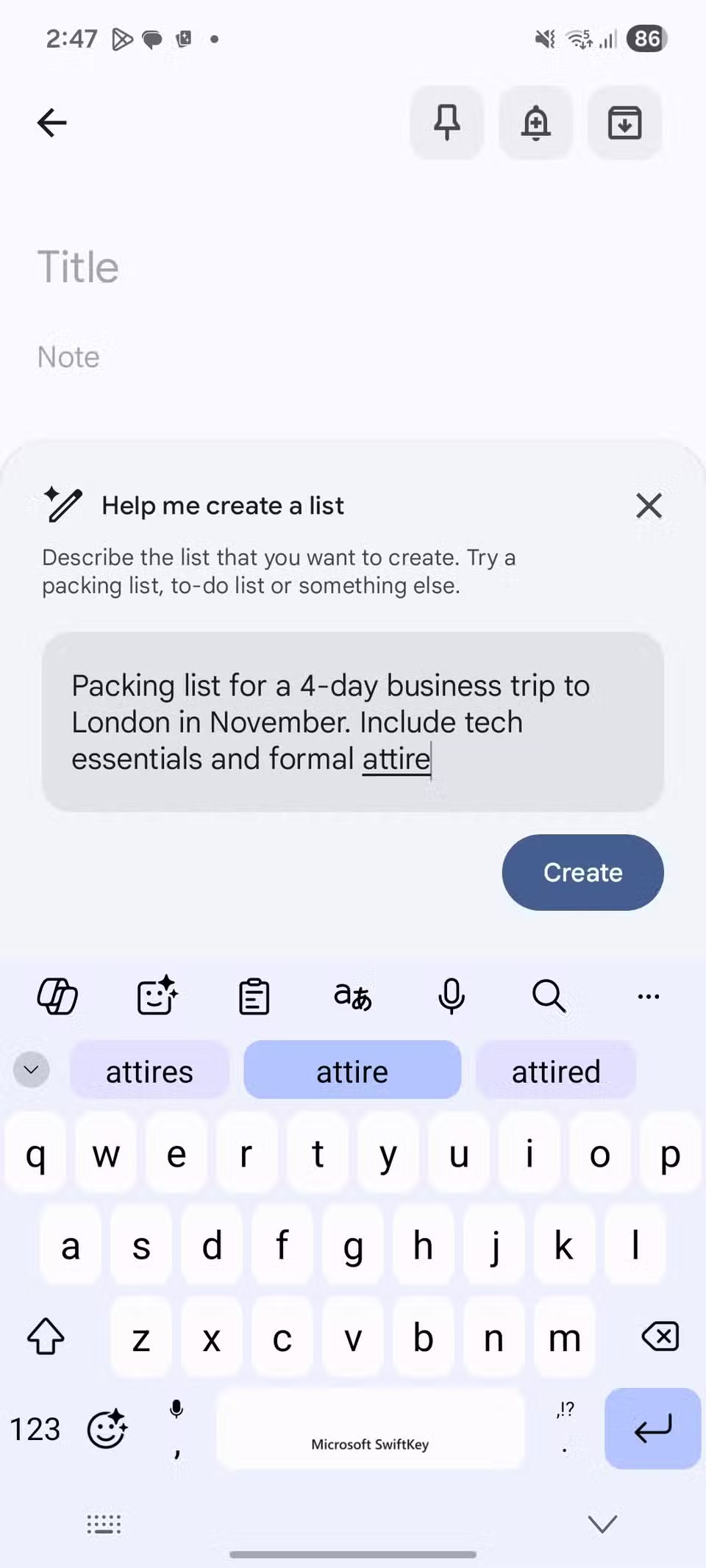Image resolution: width=706 pixels, height=1568 pixels.
Task: Start voice typing with the microphone
Action: [451, 997]
